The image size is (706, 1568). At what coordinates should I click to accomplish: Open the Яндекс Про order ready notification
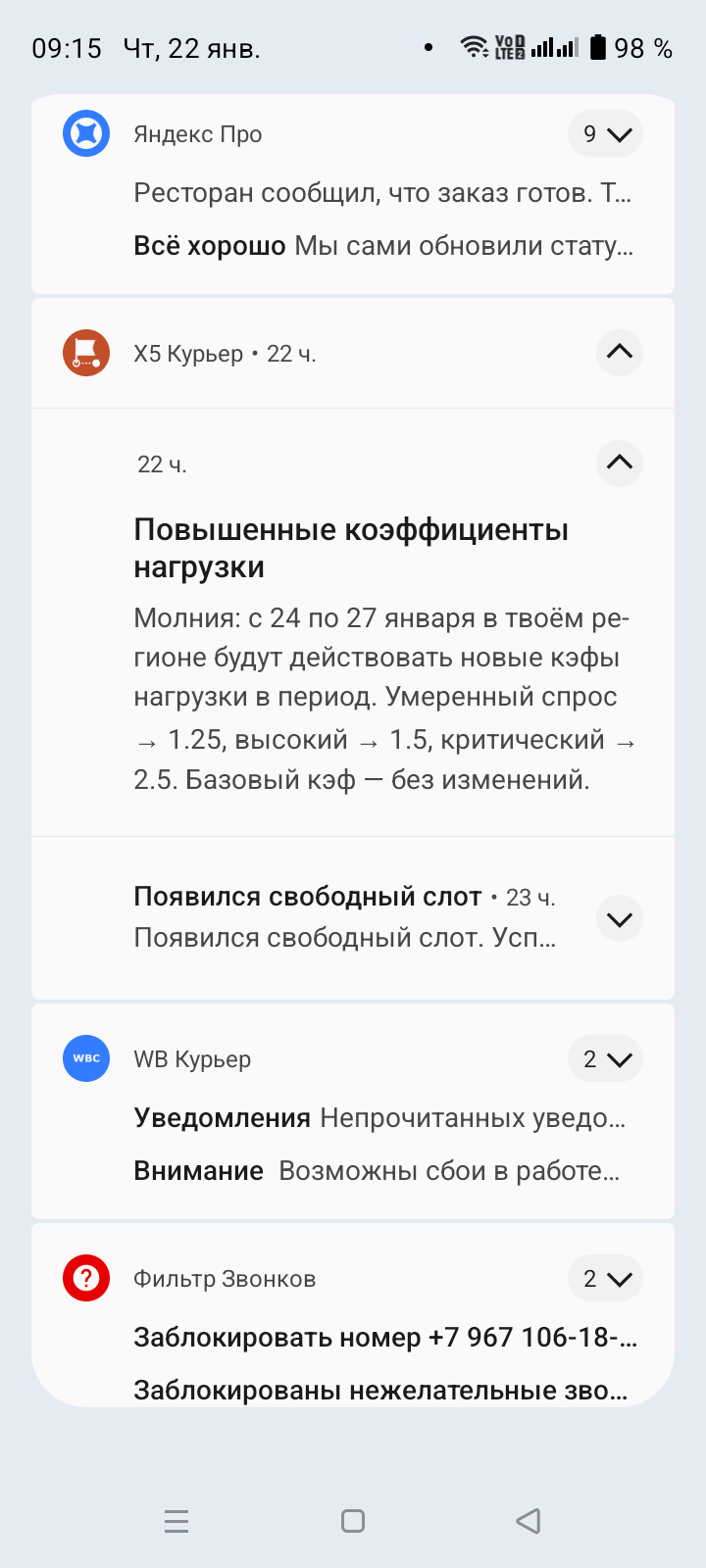pyautogui.click(x=382, y=193)
